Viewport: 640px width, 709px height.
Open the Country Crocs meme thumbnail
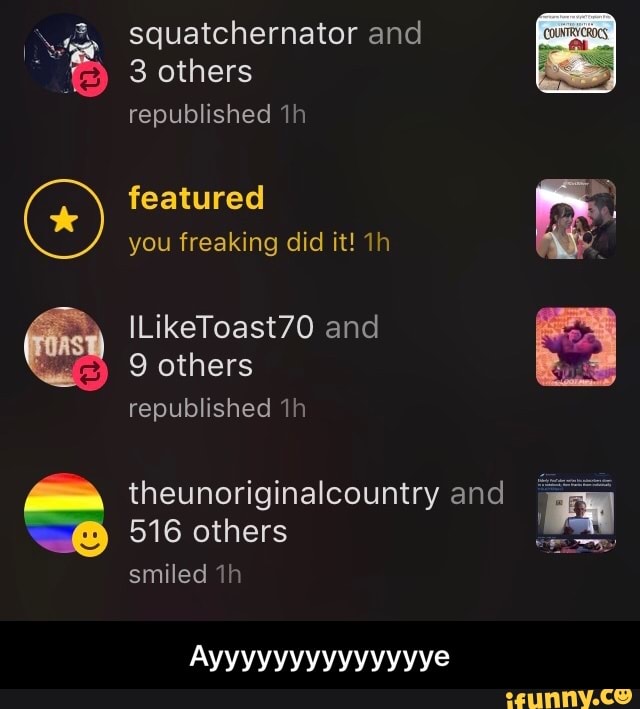(x=576, y=53)
